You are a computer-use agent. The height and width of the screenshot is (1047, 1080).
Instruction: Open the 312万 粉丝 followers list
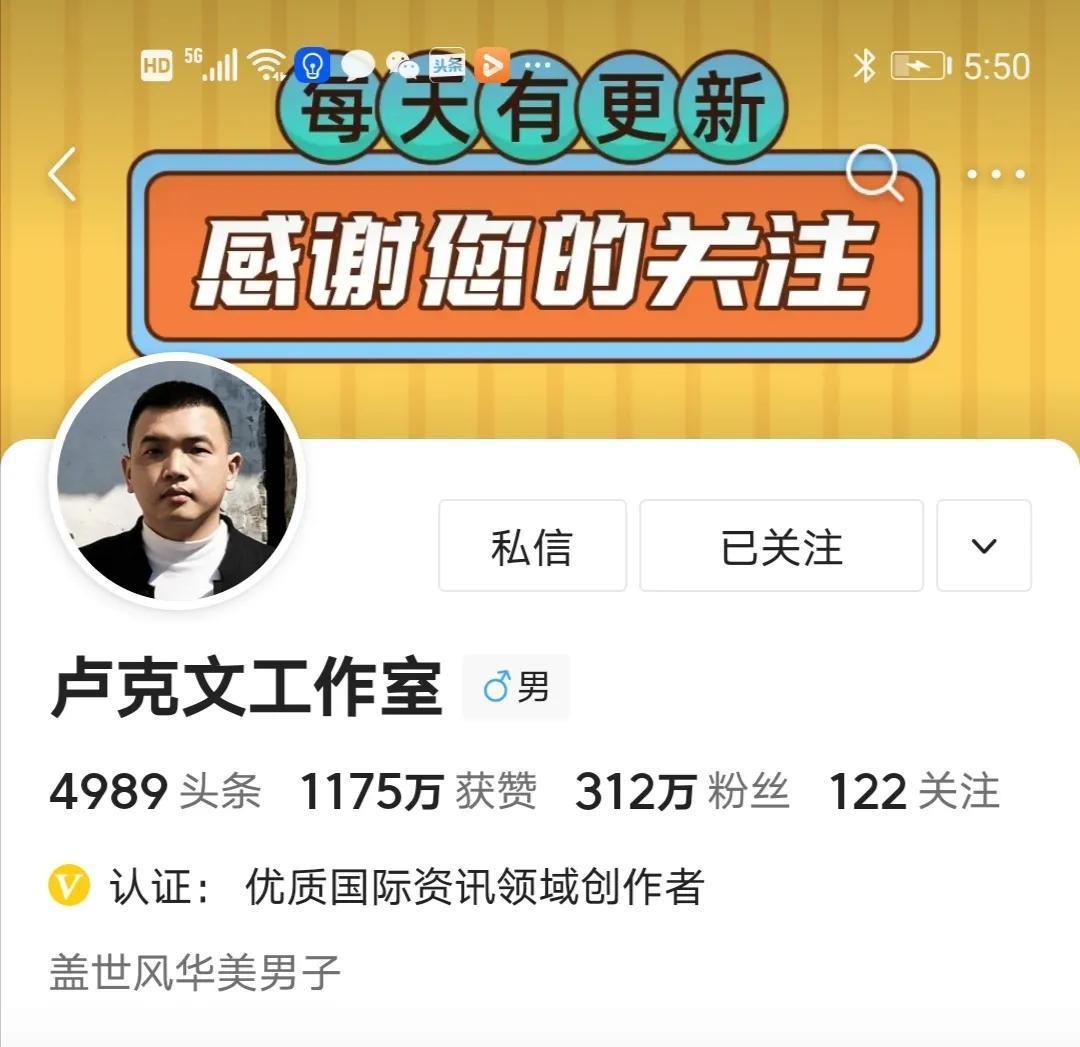(x=682, y=792)
